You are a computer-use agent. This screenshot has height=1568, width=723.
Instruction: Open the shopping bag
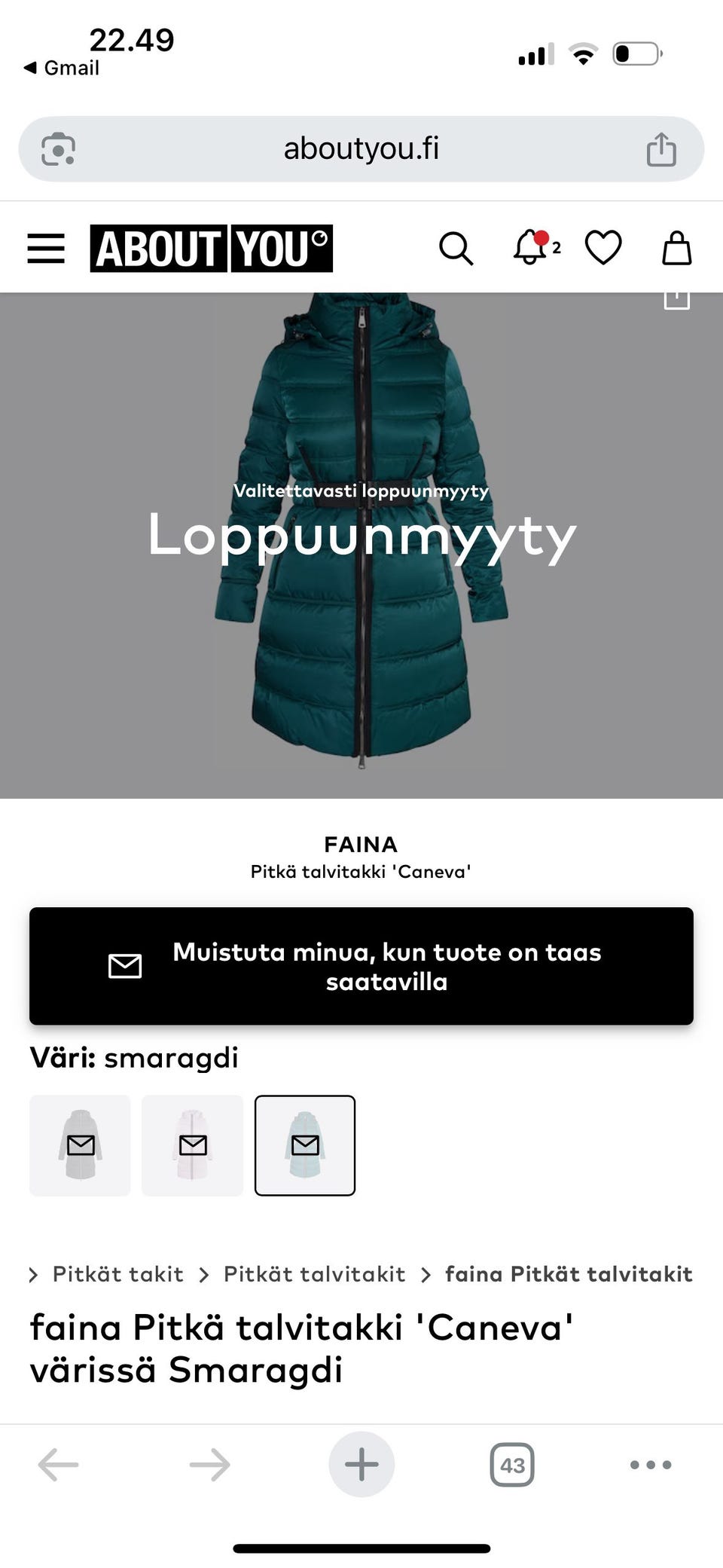[x=676, y=248]
